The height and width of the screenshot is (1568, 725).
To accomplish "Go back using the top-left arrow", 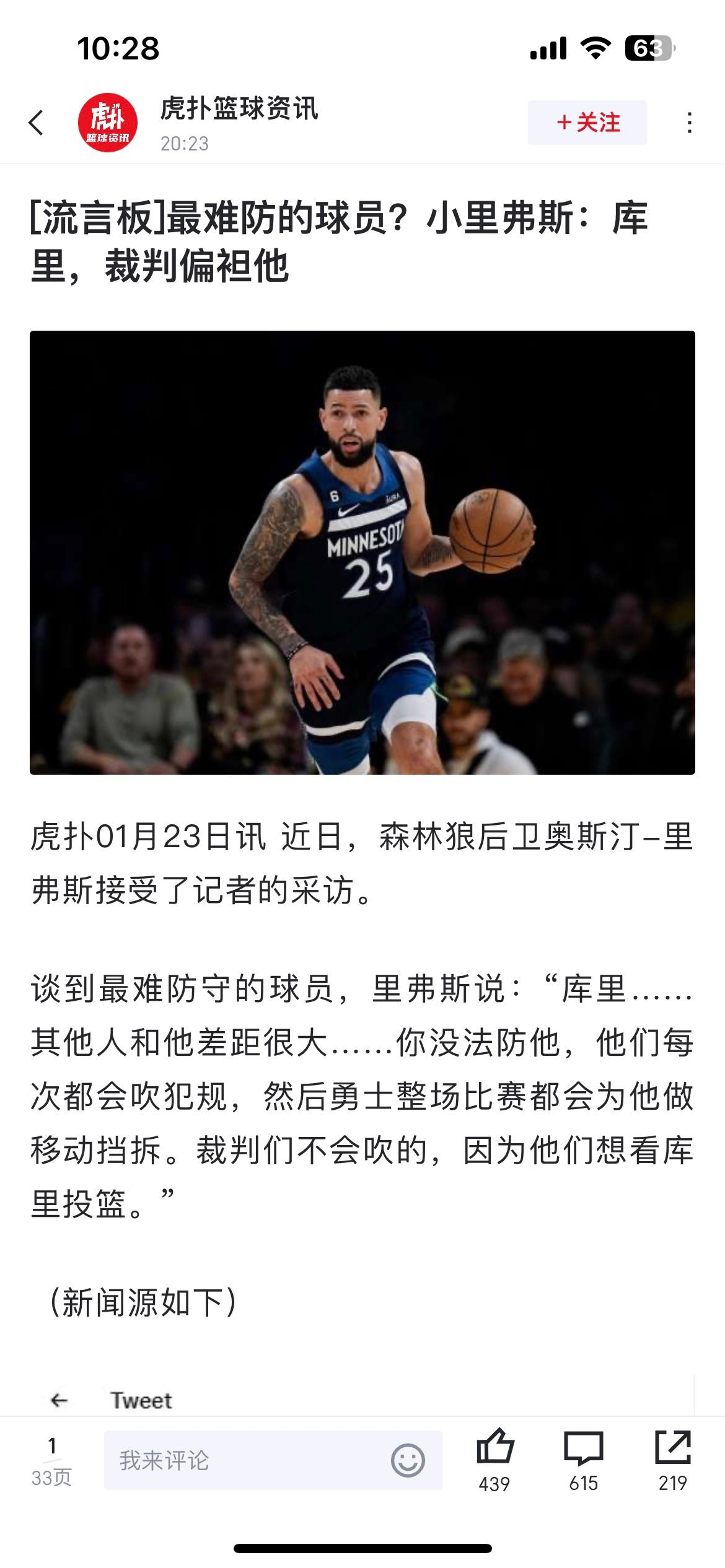I will 37,123.
